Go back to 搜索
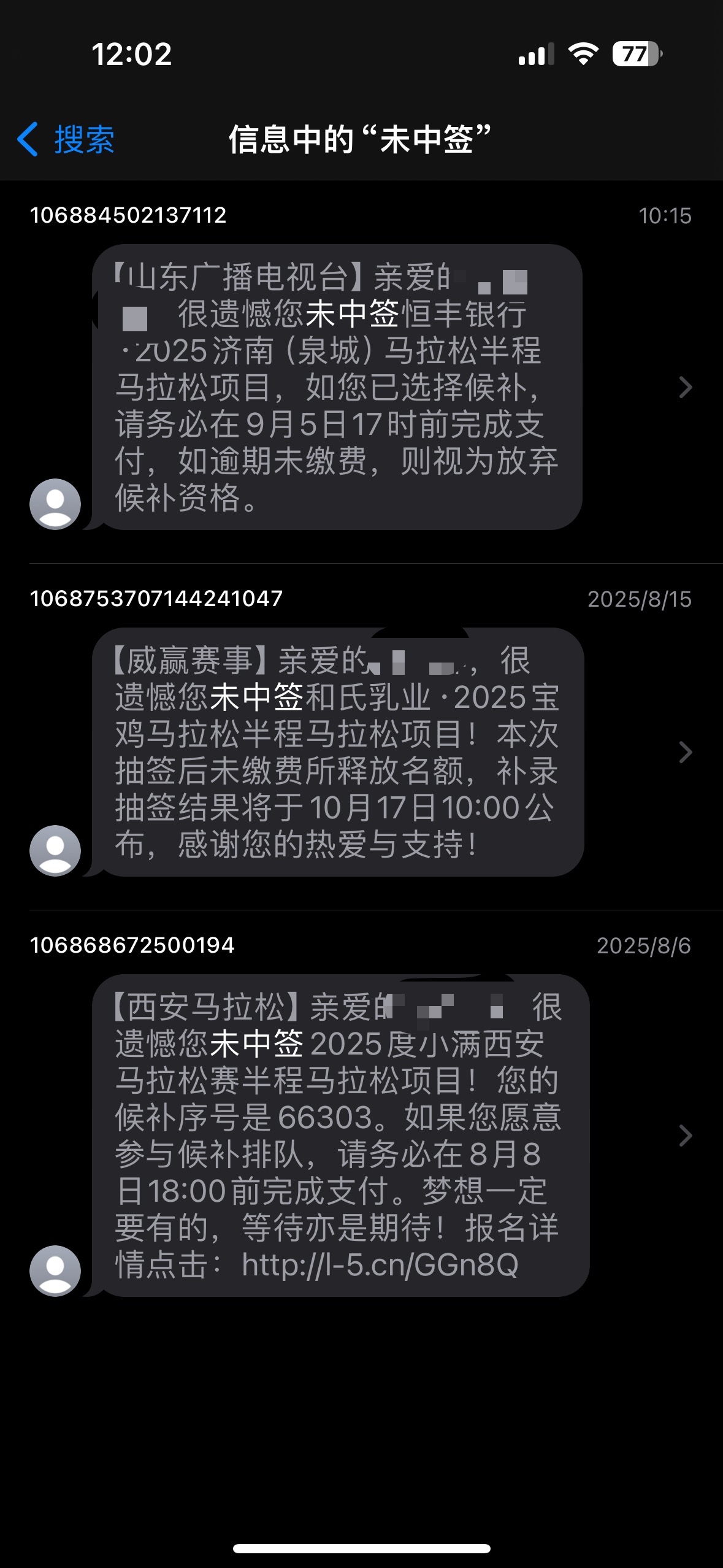 click(66, 139)
